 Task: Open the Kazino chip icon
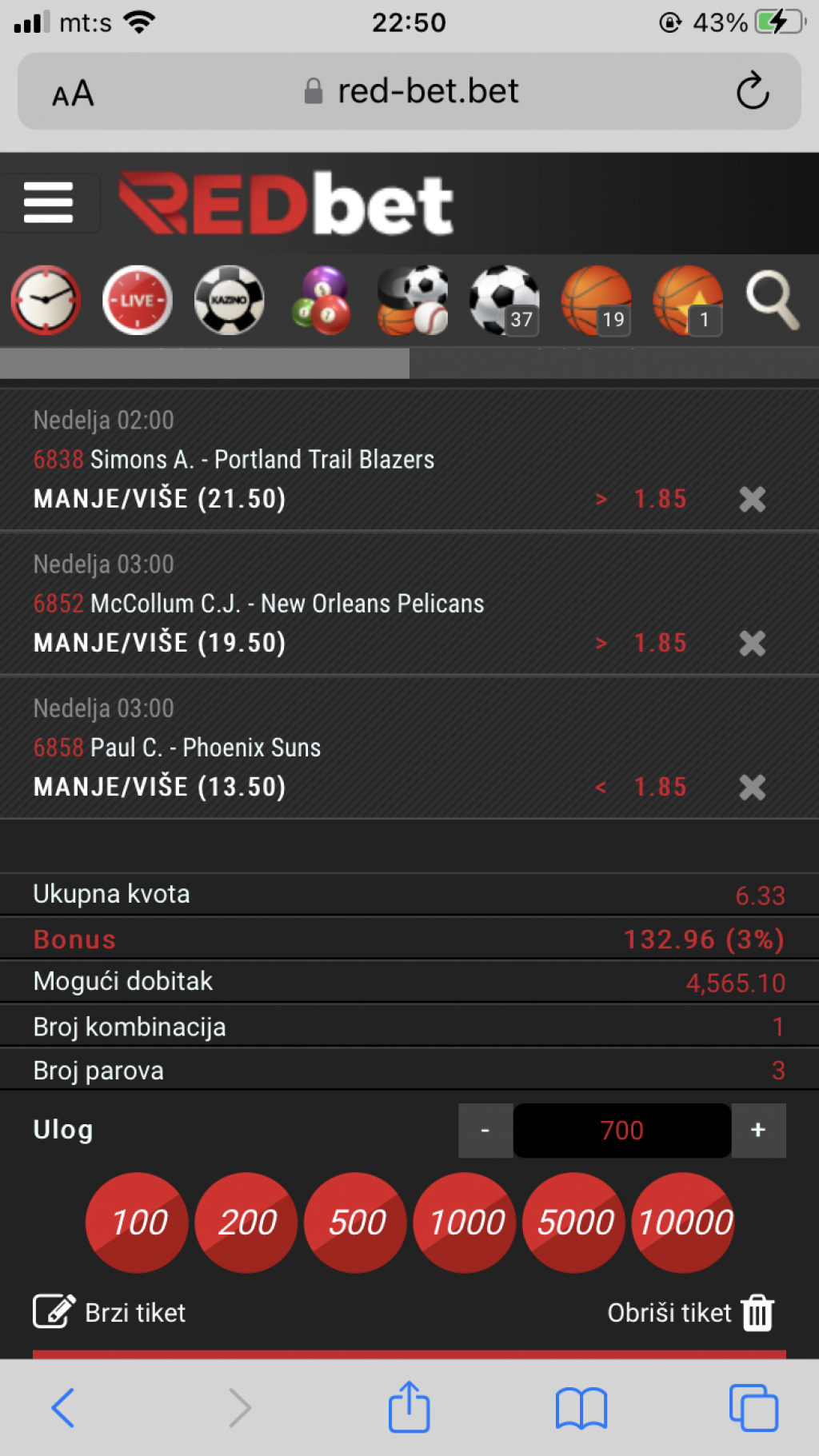click(230, 301)
